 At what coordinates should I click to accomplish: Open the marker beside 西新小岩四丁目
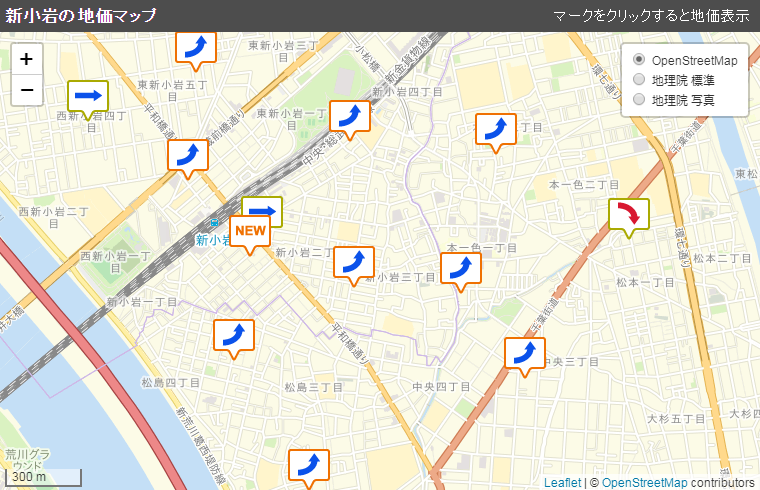click(88, 95)
